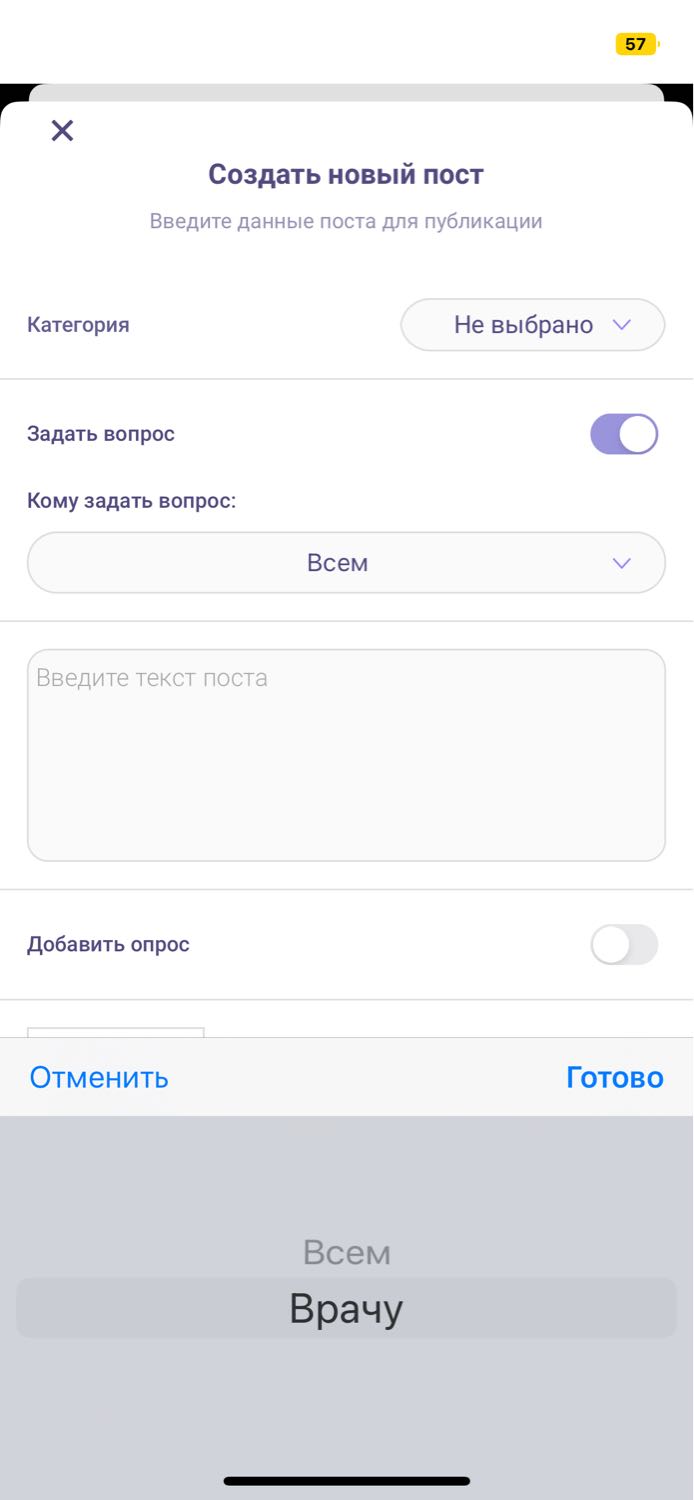Close the new post dialog
Screen dimensions: 694x1500
pyautogui.click(x=62, y=130)
